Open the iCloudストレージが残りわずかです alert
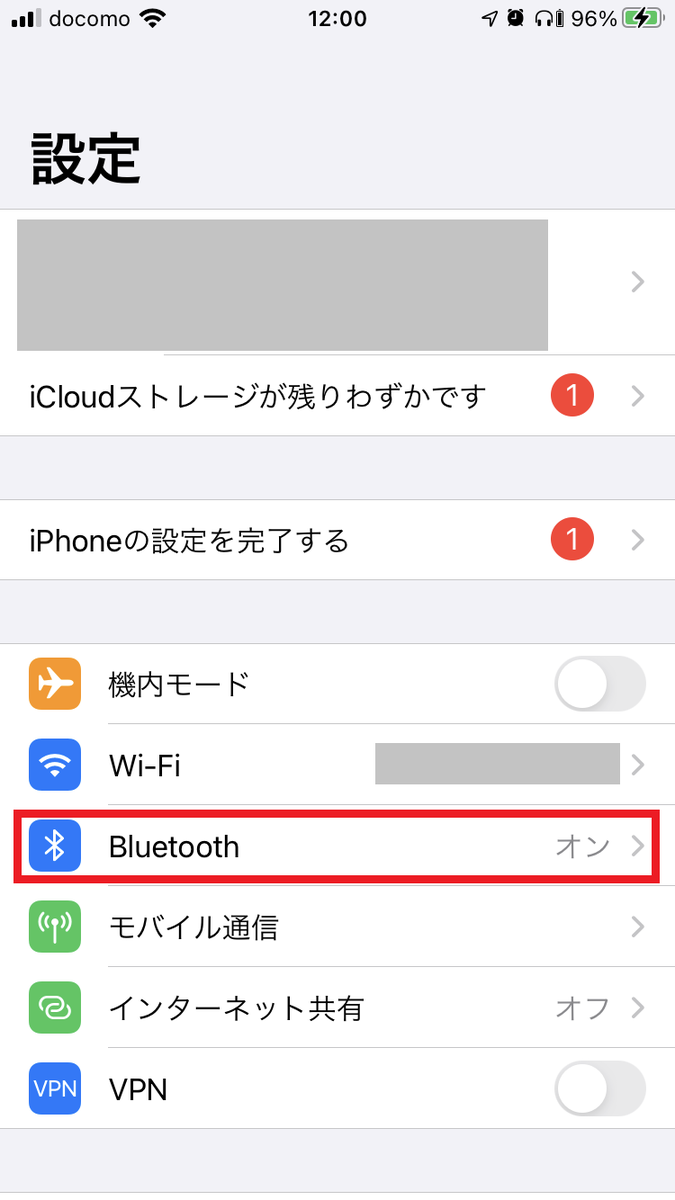675x1200 pixels. coord(337,397)
